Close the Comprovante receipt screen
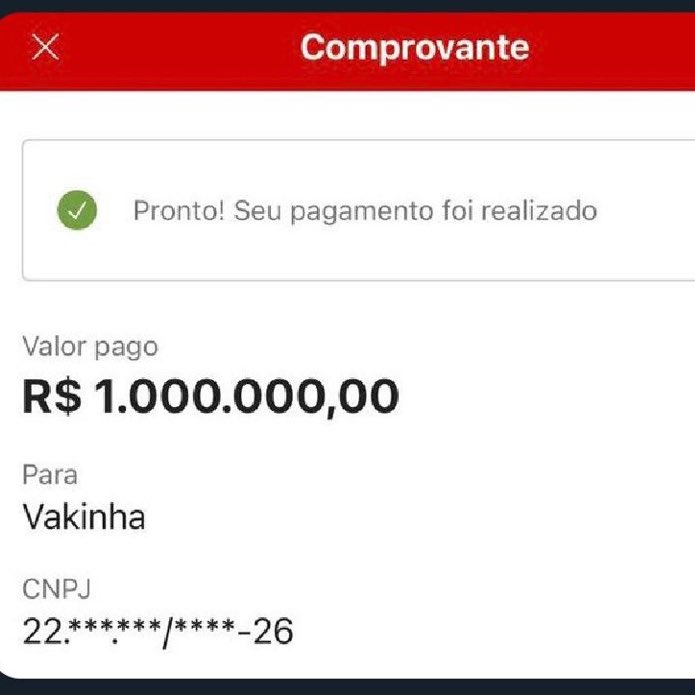The width and height of the screenshot is (695, 695). tap(46, 48)
